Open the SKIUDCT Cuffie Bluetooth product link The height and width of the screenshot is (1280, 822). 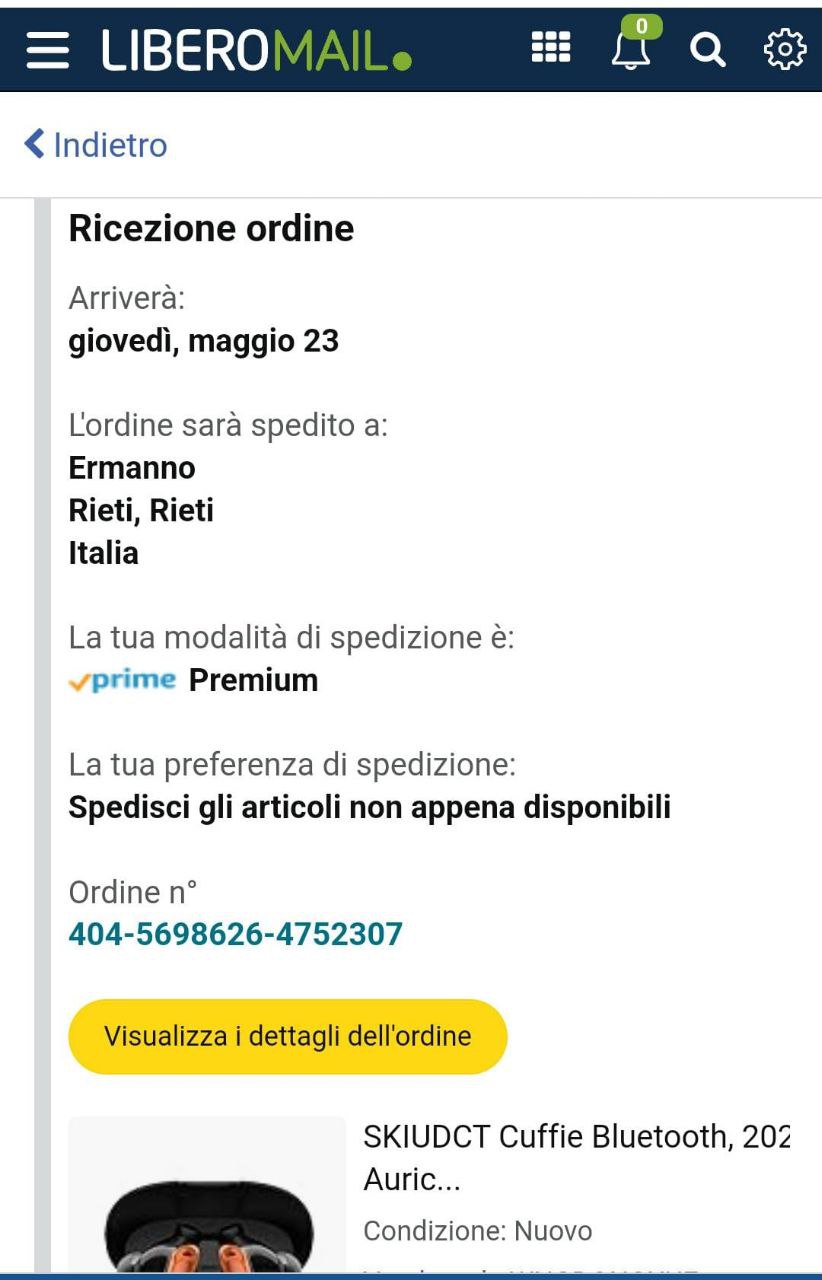pos(576,1158)
